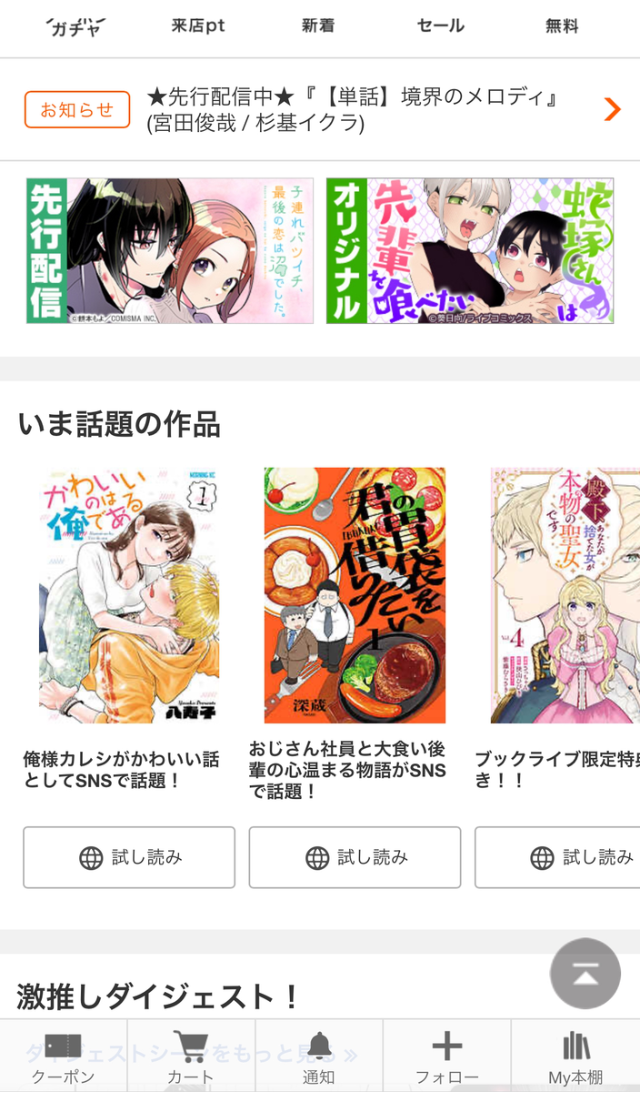
Task: Go to My本棚 bookshelf
Action: pos(575,1058)
